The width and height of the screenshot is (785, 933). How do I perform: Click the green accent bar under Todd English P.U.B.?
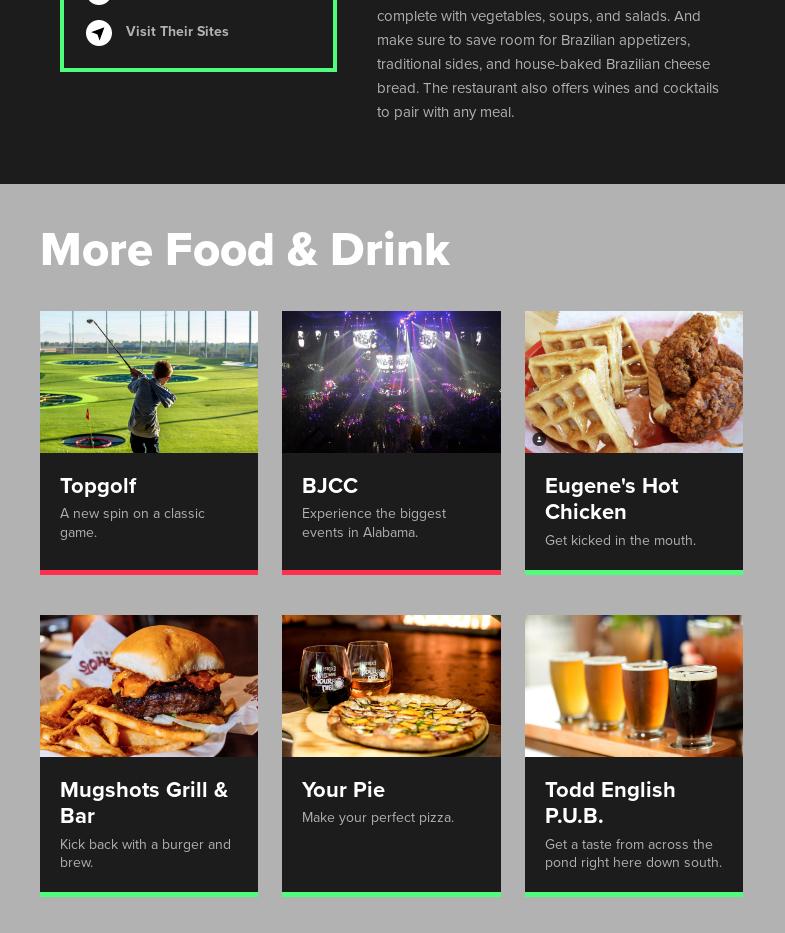(x=633, y=893)
